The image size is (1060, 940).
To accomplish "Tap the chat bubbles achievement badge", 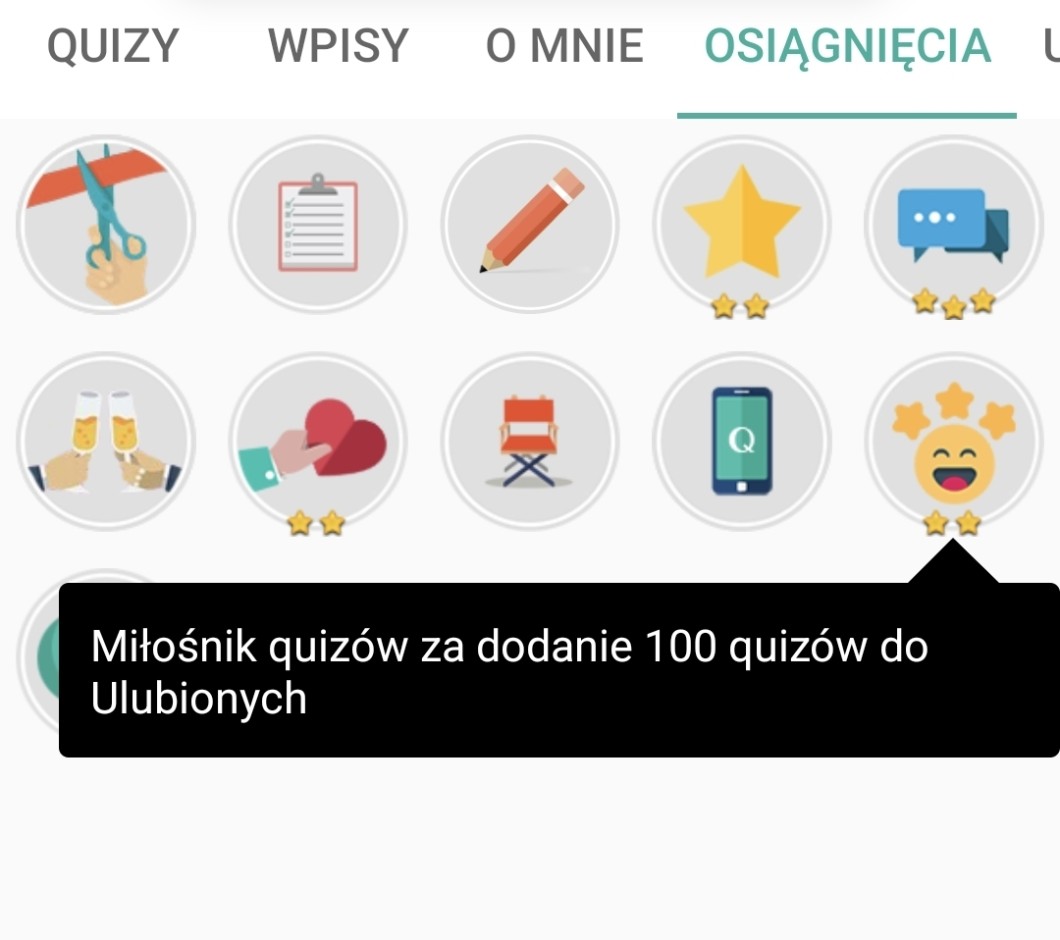I will (x=953, y=224).
